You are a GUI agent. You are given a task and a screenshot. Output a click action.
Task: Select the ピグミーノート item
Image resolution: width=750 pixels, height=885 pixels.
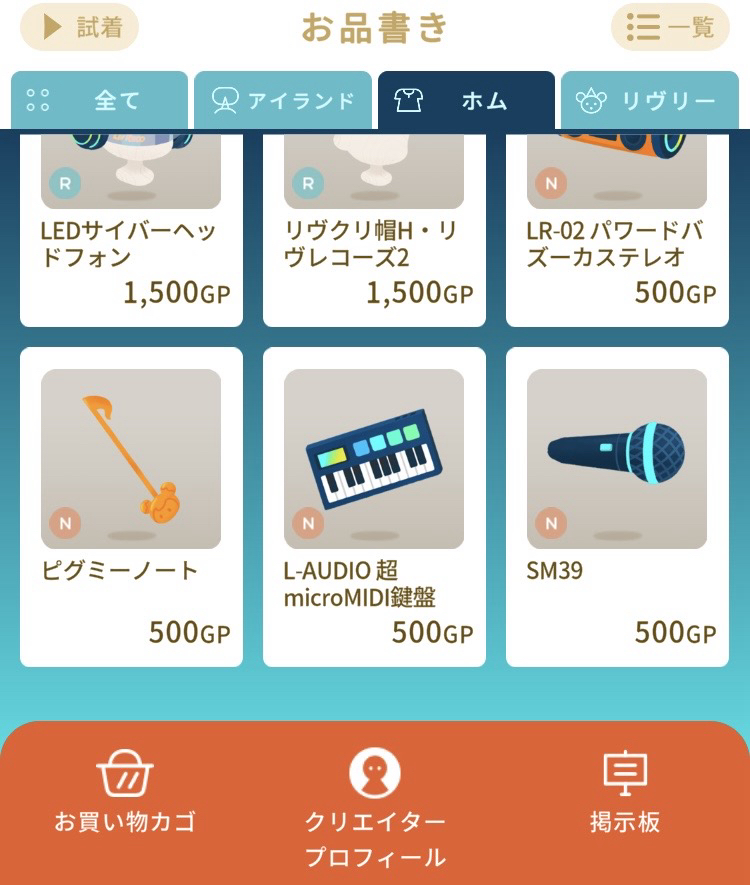pos(131,506)
